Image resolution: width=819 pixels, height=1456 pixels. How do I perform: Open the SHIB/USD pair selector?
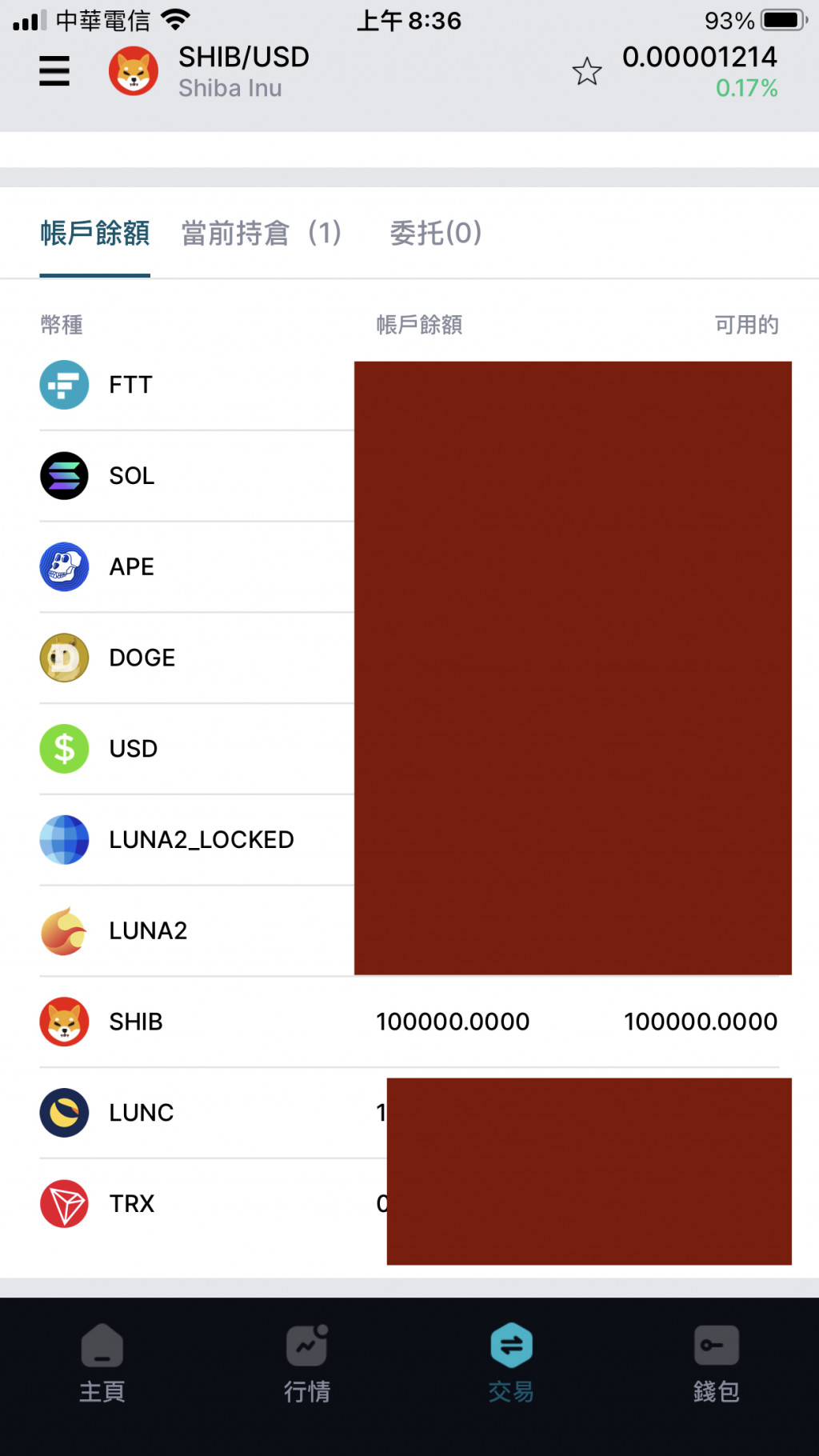tap(242, 71)
